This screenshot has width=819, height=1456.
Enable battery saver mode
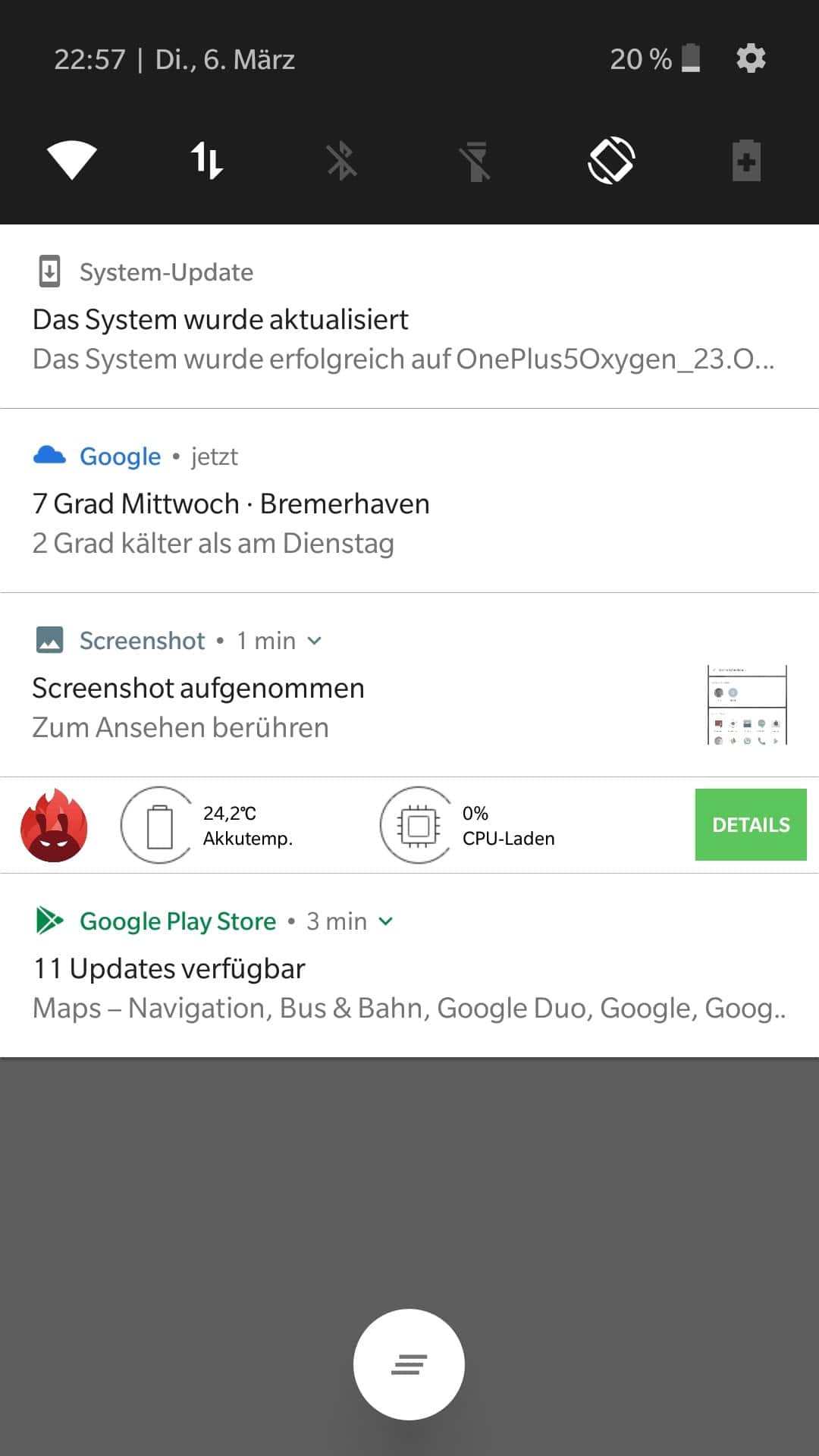click(746, 160)
